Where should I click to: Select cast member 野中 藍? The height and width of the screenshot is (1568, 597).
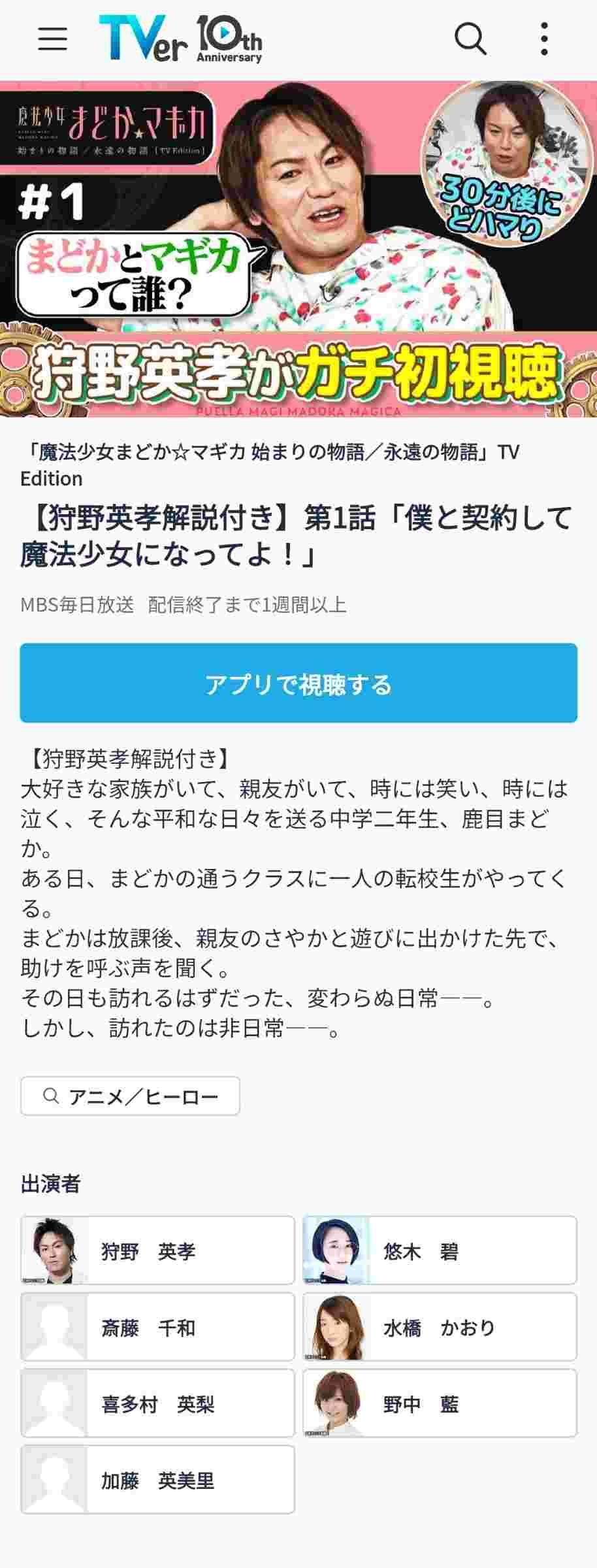[x=440, y=1403]
